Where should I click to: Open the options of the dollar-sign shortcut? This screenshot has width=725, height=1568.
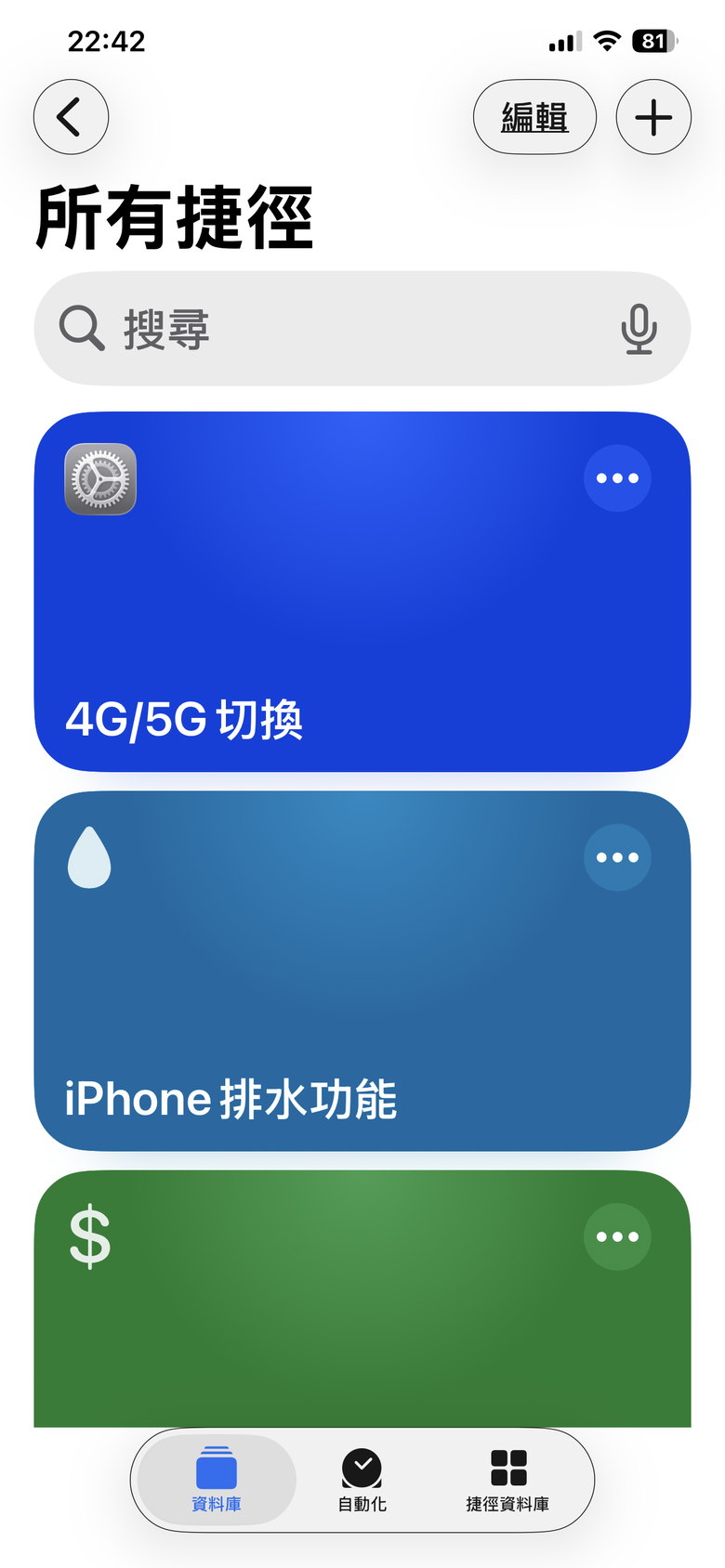[617, 1236]
